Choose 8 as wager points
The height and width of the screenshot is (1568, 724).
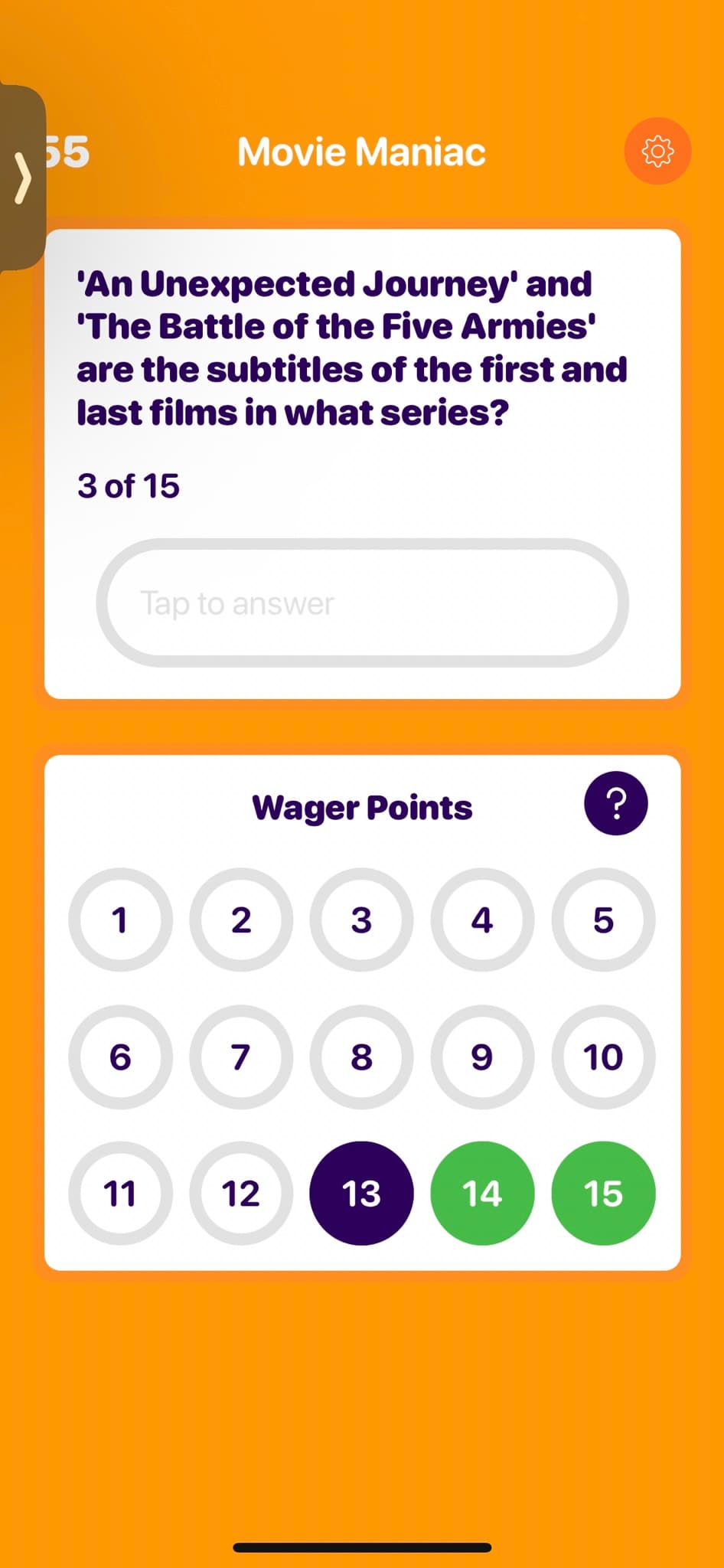(361, 1057)
